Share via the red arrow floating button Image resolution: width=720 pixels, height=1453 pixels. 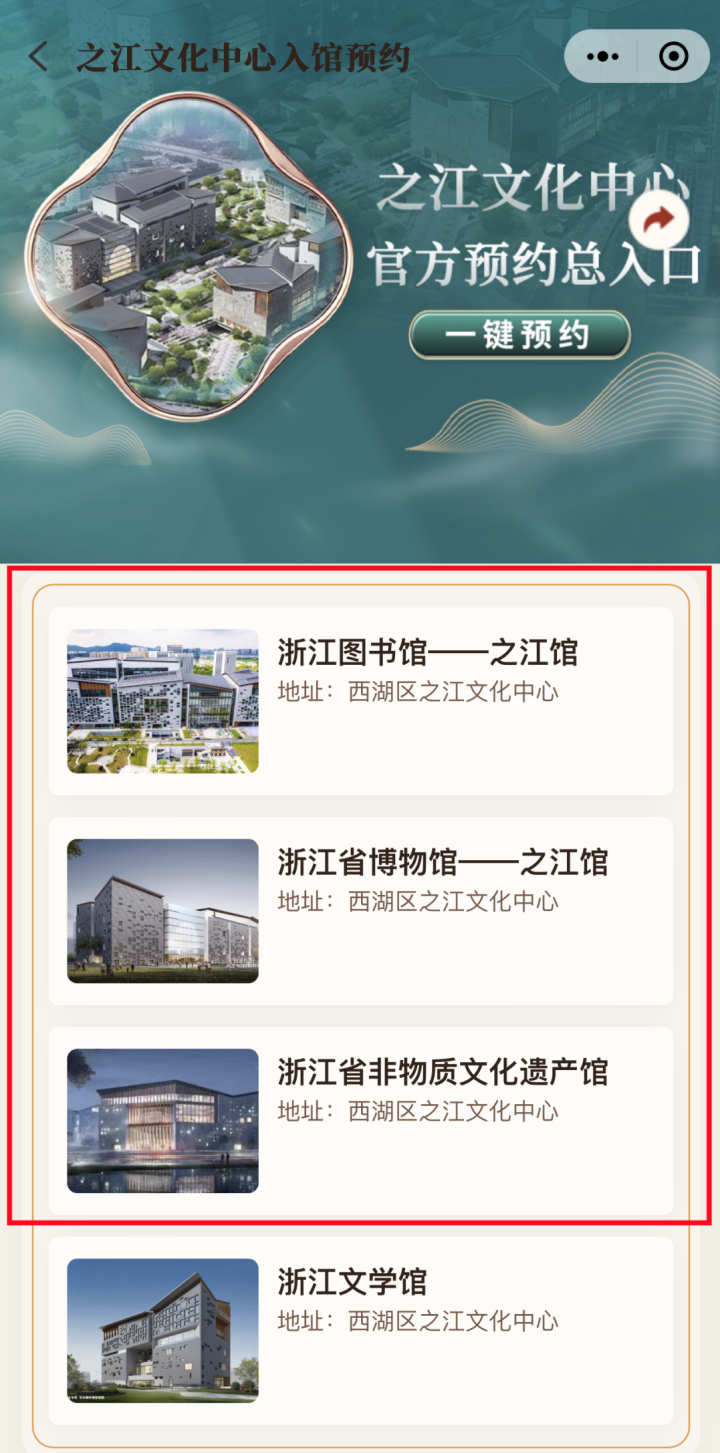[659, 221]
